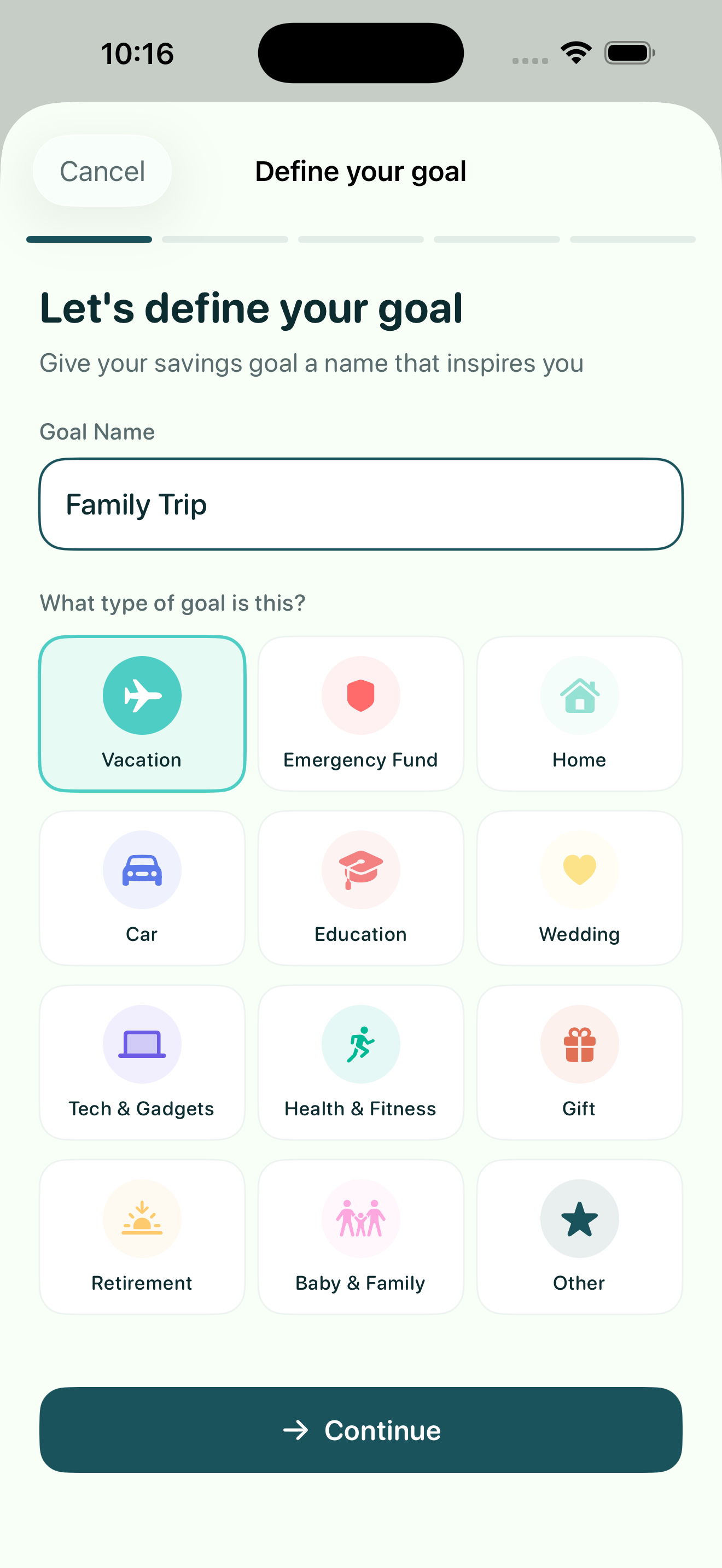Click the Define your goal title

coord(360,171)
